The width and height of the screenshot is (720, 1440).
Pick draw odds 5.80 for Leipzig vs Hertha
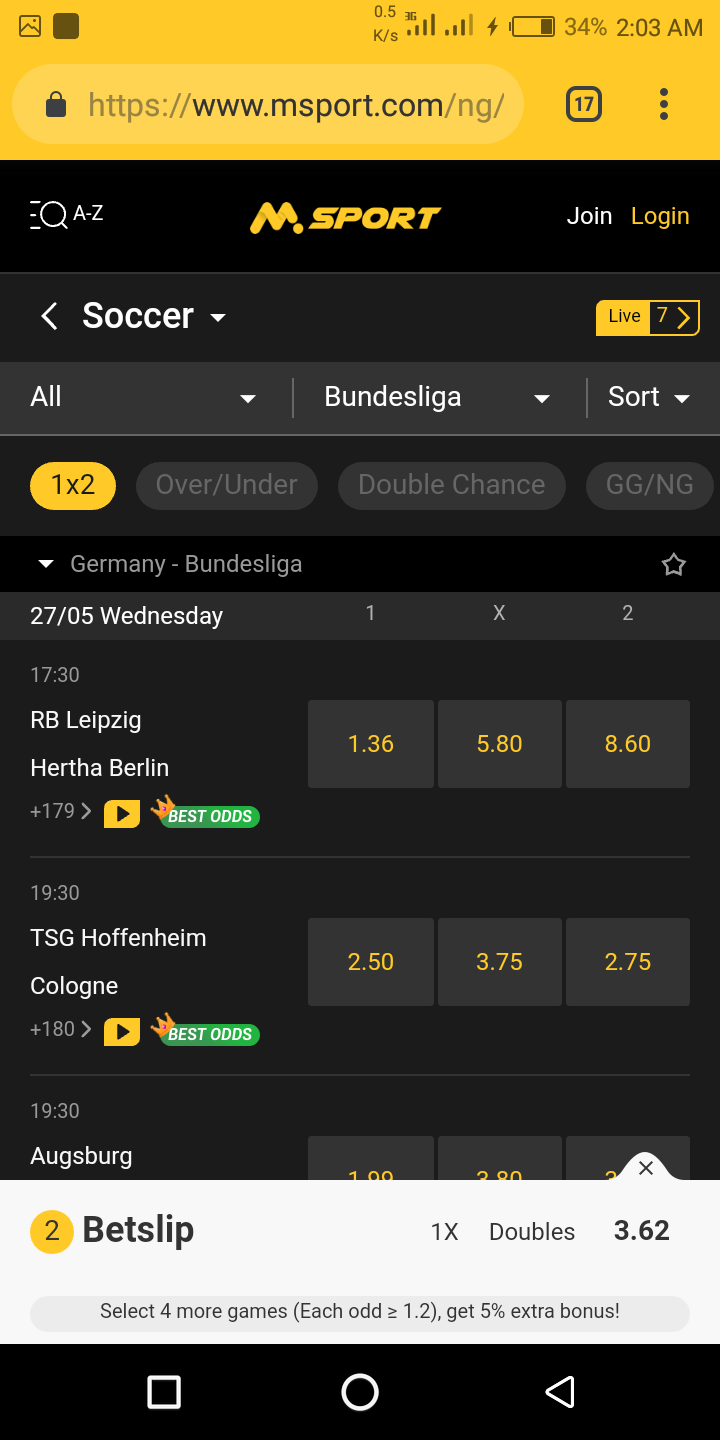[x=499, y=744]
